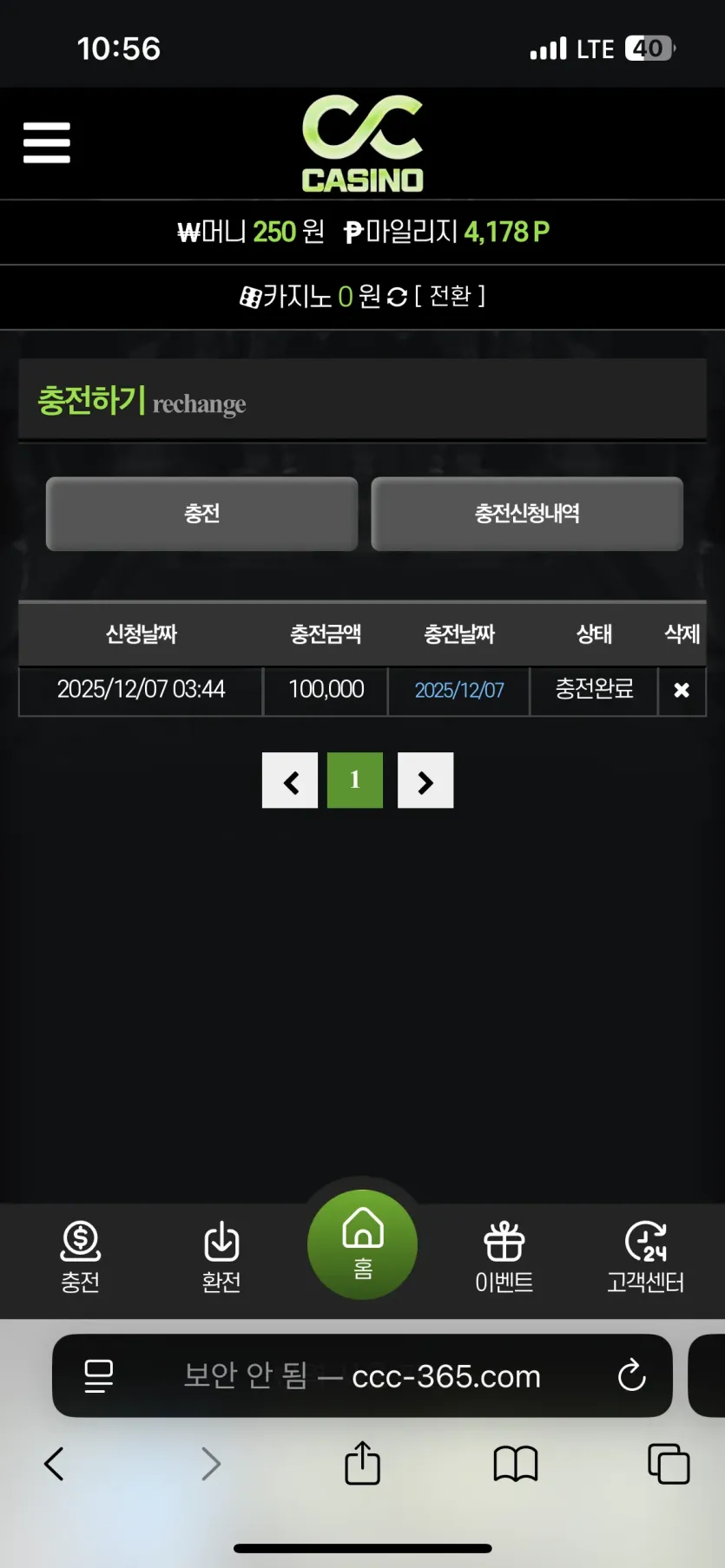
Task: Refresh the casino balance icon
Action: pos(398,298)
